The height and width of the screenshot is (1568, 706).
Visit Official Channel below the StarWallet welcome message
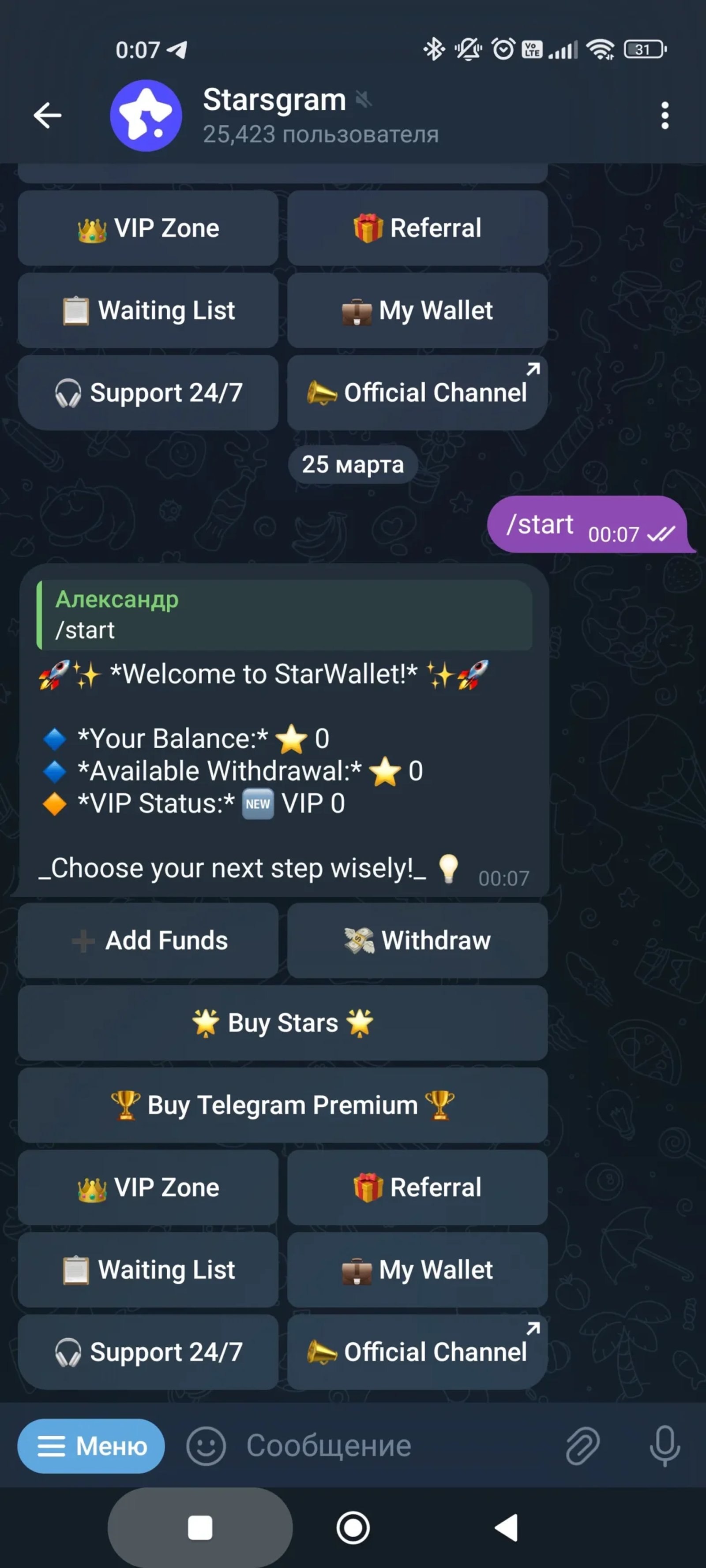pyautogui.click(x=417, y=1352)
